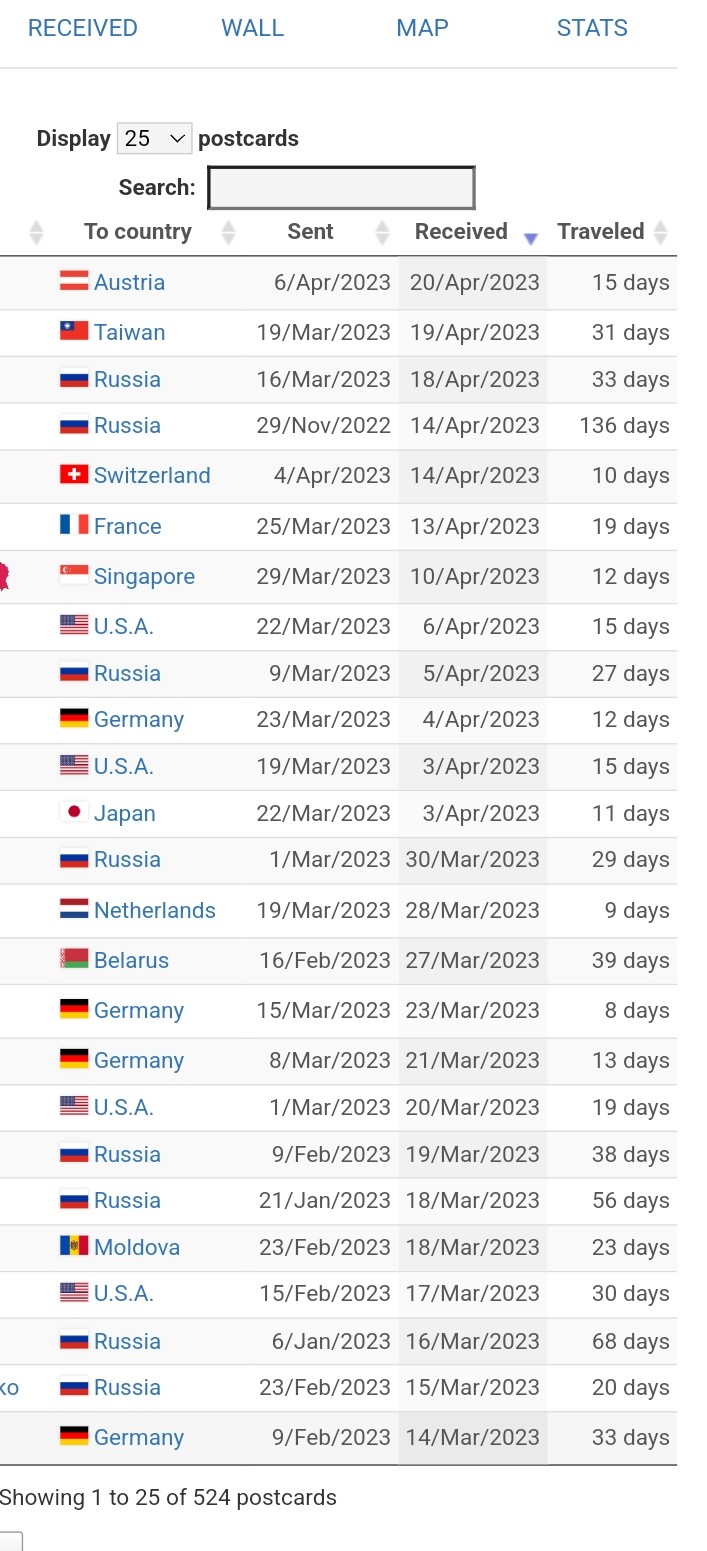707x1551 pixels.
Task: Switch to the RECEIVED tab
Action: tap(82, 28)
